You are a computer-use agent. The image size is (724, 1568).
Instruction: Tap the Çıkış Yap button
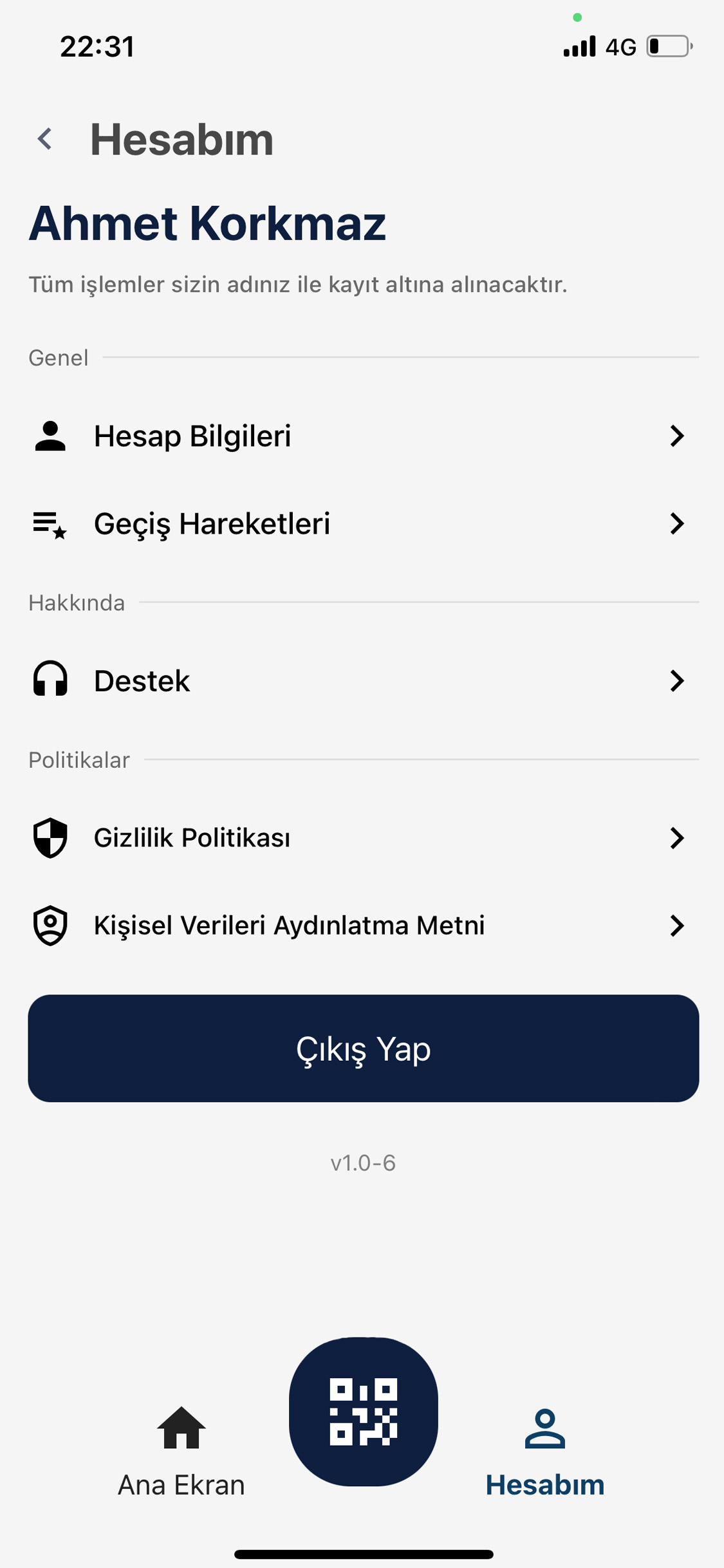[x=363, y=1048]
